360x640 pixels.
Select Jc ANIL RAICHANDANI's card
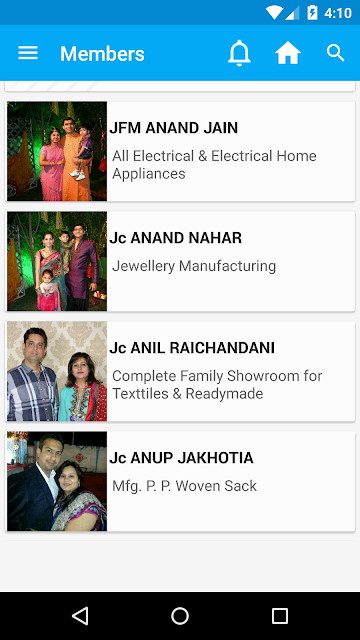180,371
